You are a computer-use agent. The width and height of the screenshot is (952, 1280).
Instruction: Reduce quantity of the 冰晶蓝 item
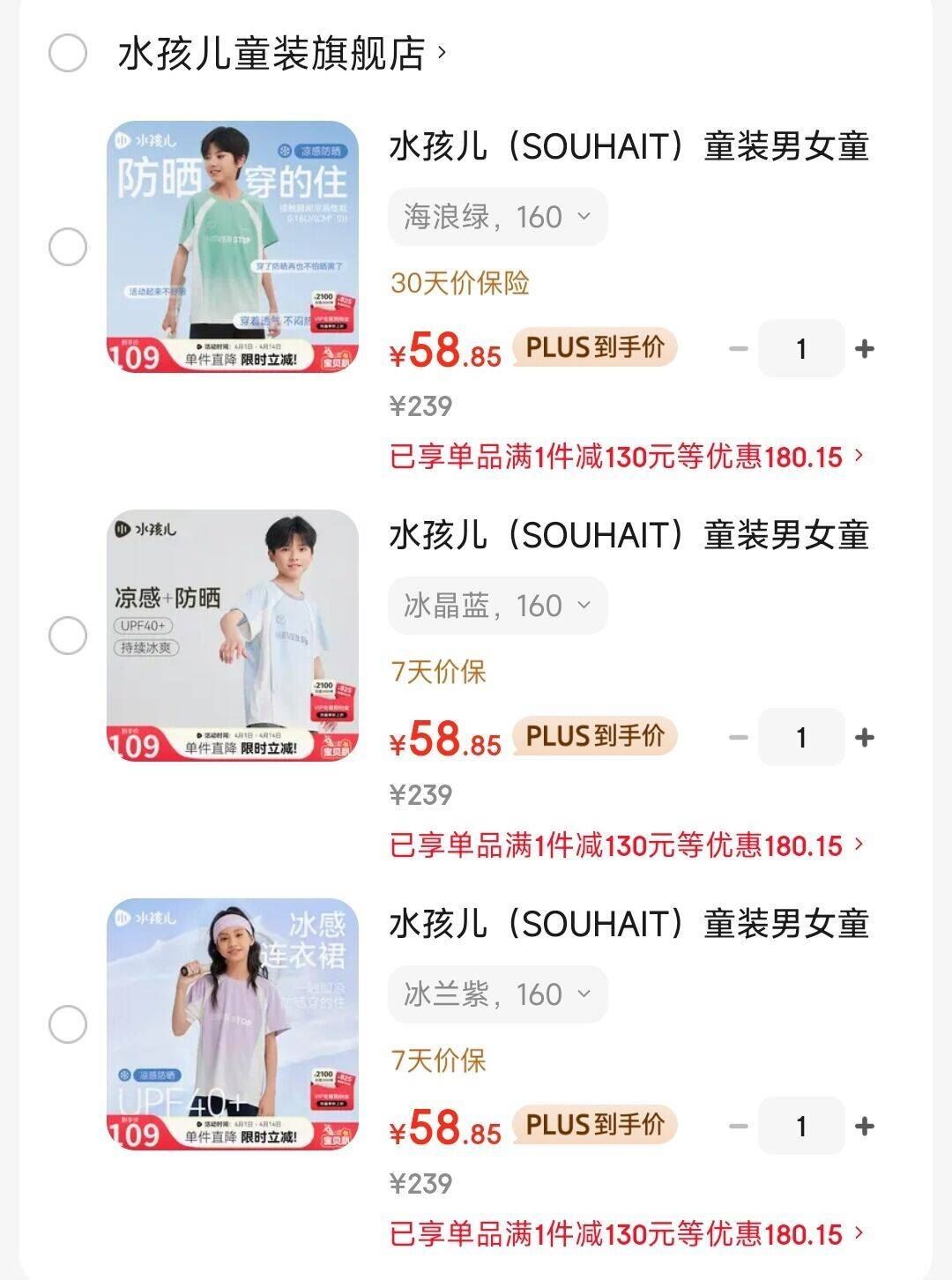(739, 738)
